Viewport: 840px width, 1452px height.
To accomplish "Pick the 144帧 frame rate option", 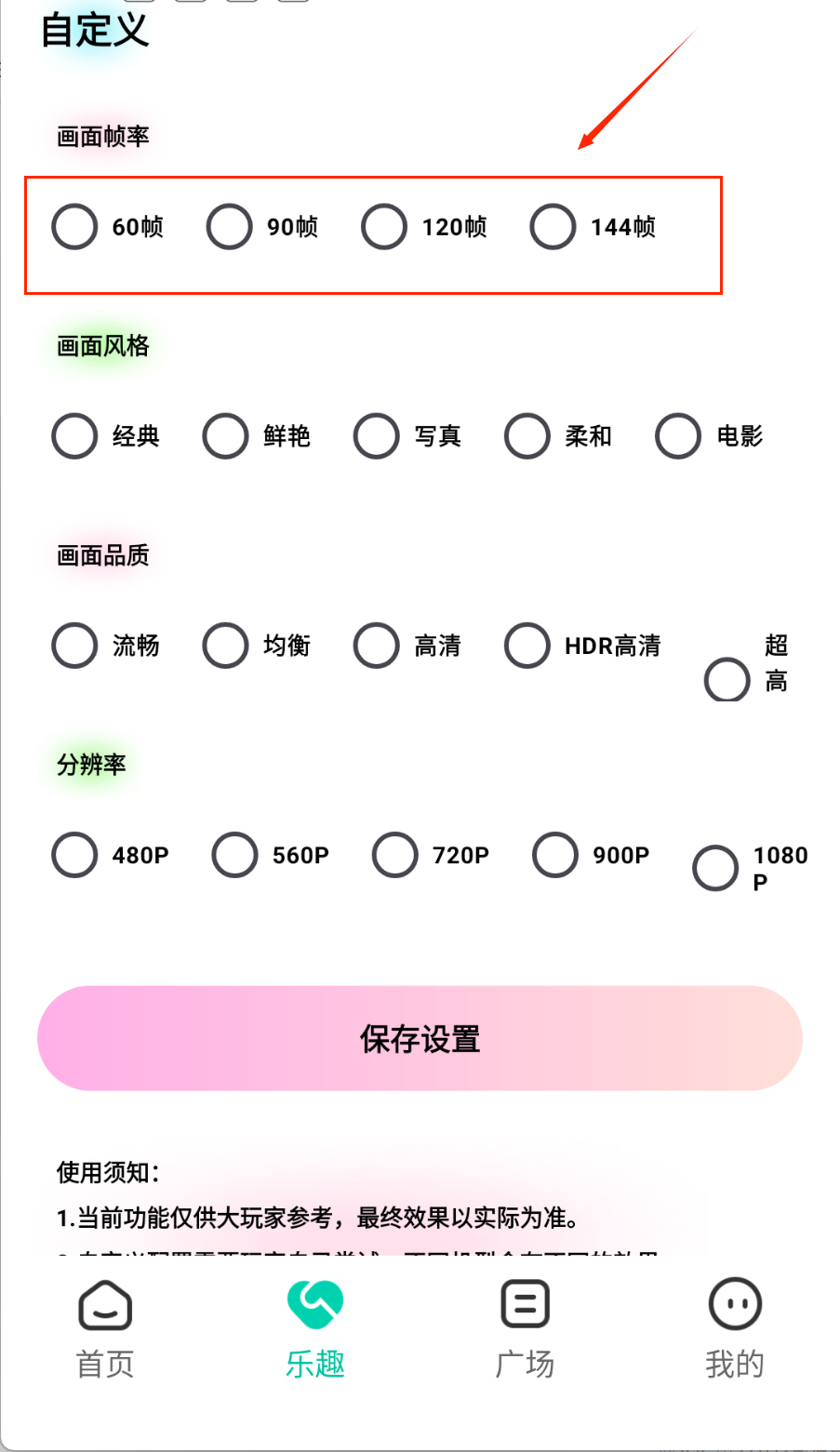I will [x=553, y=227].
